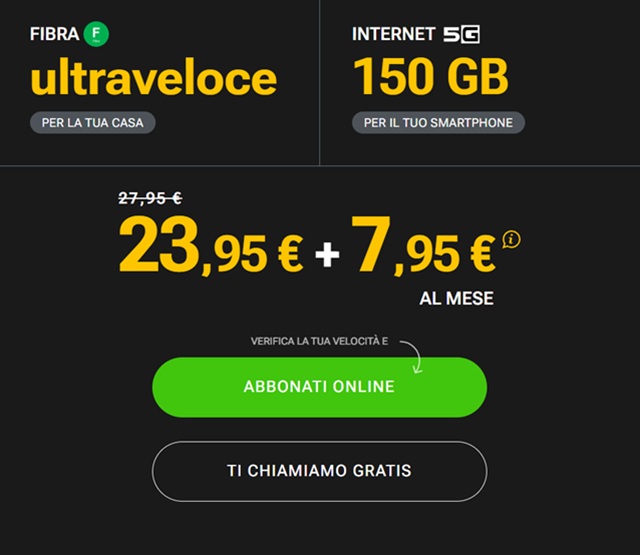Image resolution: width=640 pixels, height=555 pixels.
Task: Request a free call with Ti Chiamiamo Gratis
Action: point(319,470)
